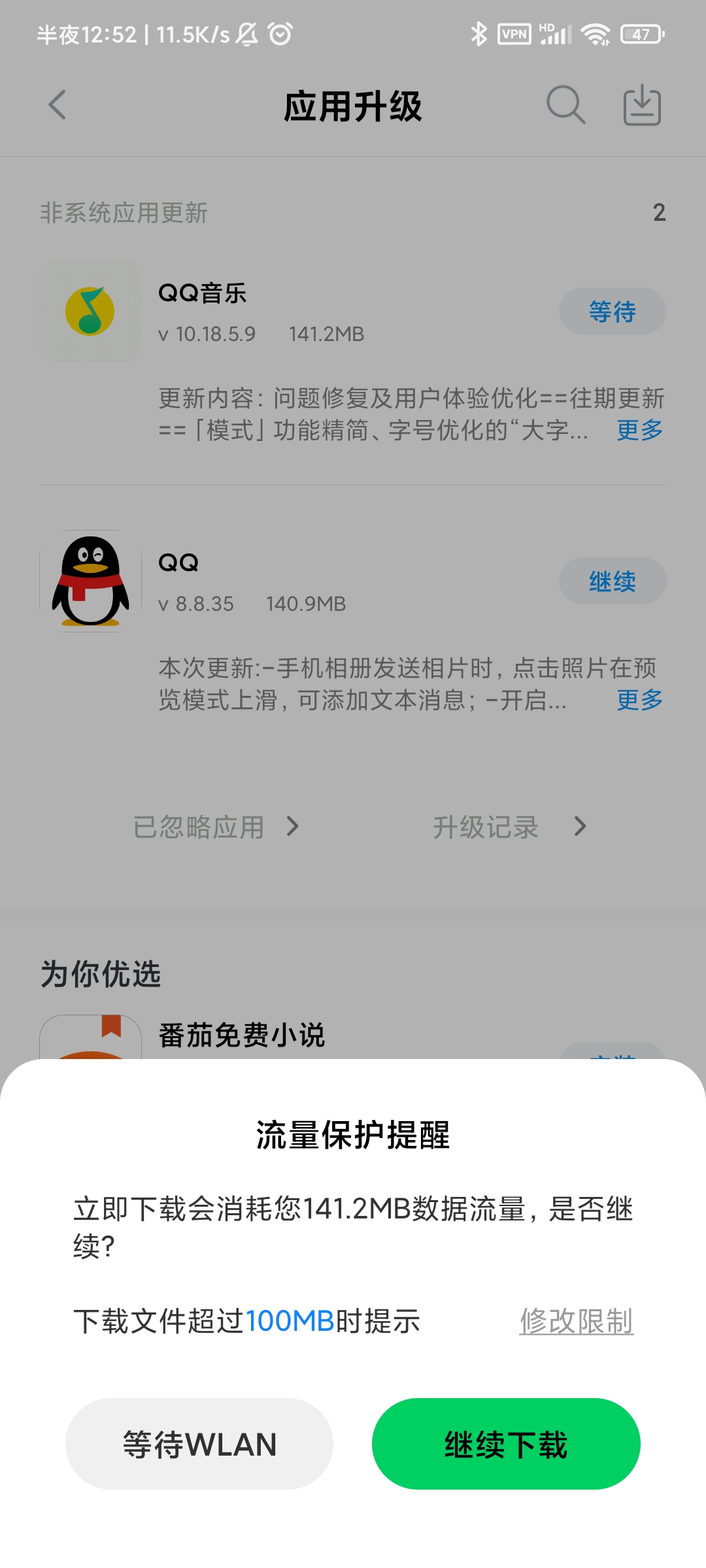Open the 修改限制 link
This screenshot has width=706, height=1568.
[576, 1321]
